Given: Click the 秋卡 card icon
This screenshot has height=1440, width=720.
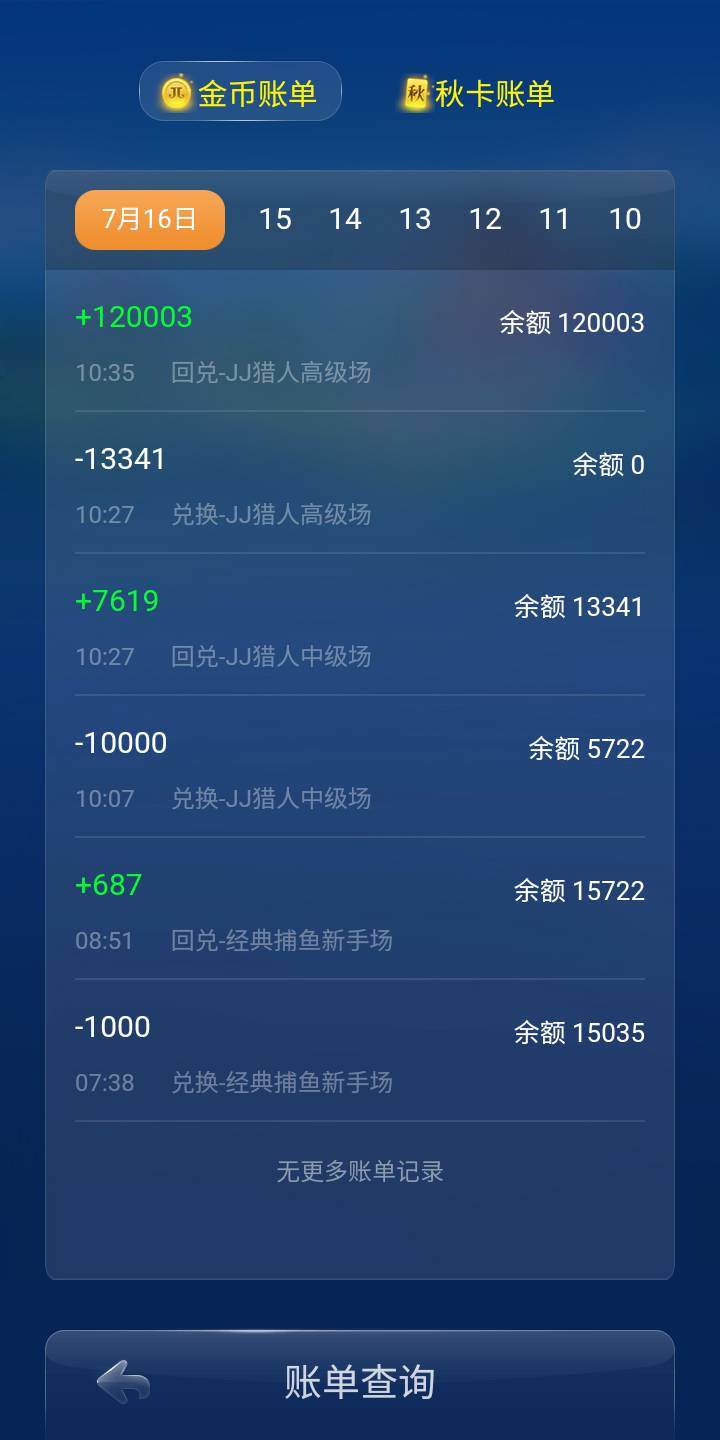Looking at the screenshot, I should point(414,91).
